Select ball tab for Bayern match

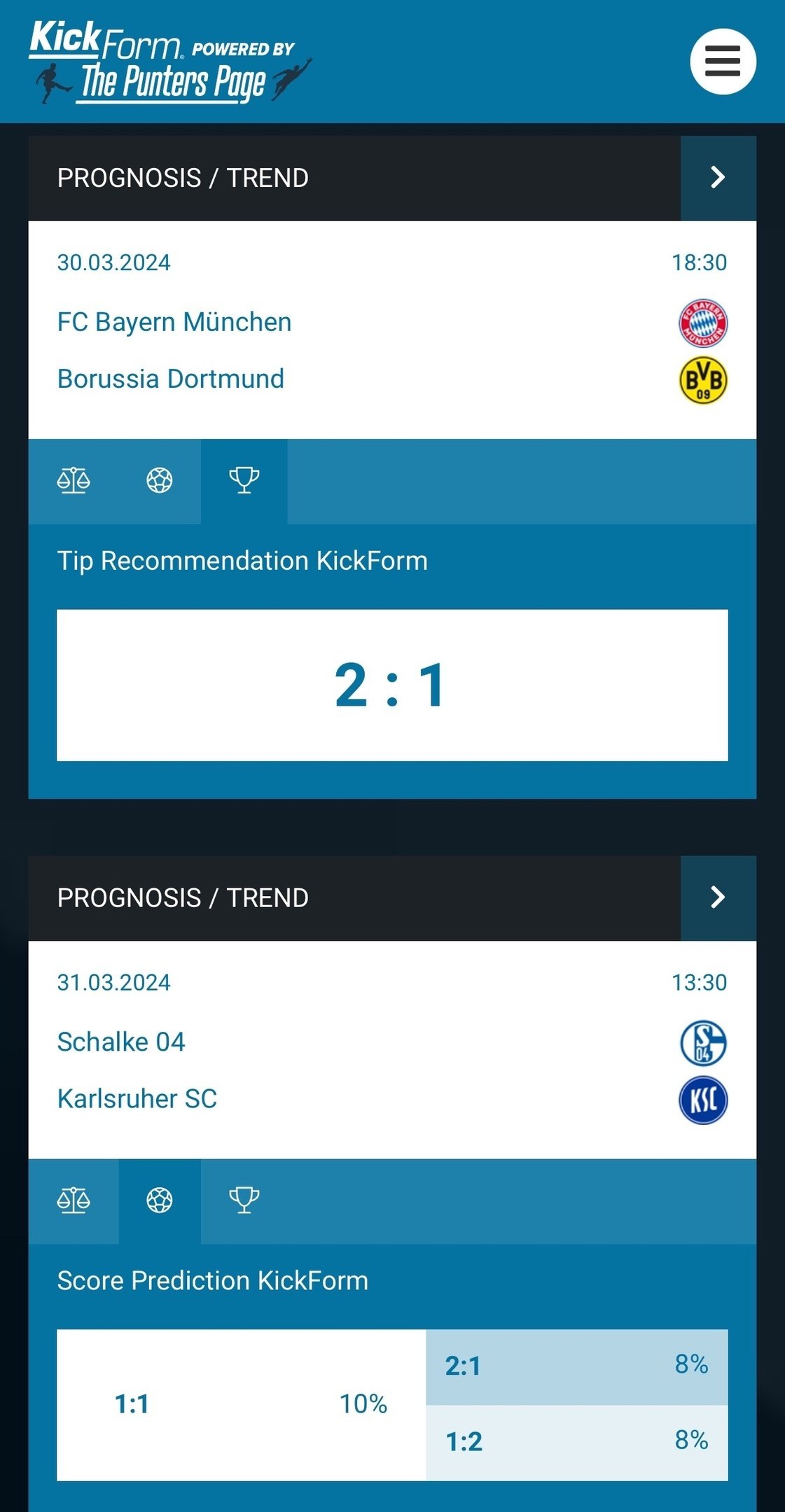point(160,481)
